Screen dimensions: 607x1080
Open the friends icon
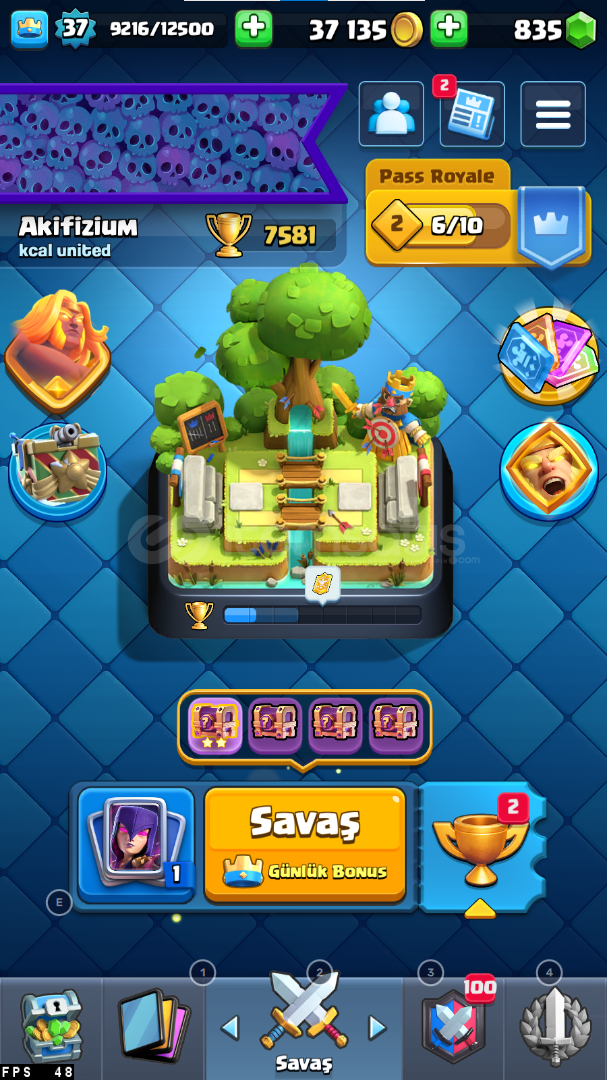coord(391,114)
